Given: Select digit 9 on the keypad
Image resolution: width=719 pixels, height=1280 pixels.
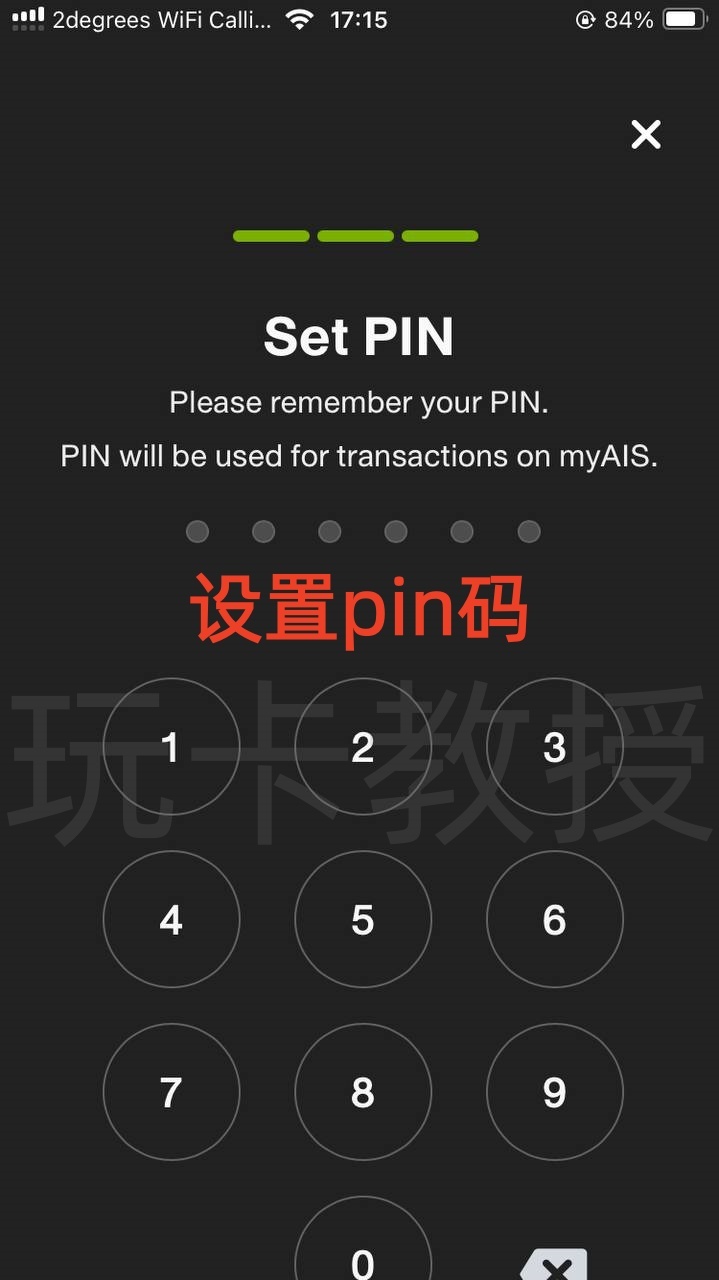Looking at the screenshot, I should pos(555,1092).
